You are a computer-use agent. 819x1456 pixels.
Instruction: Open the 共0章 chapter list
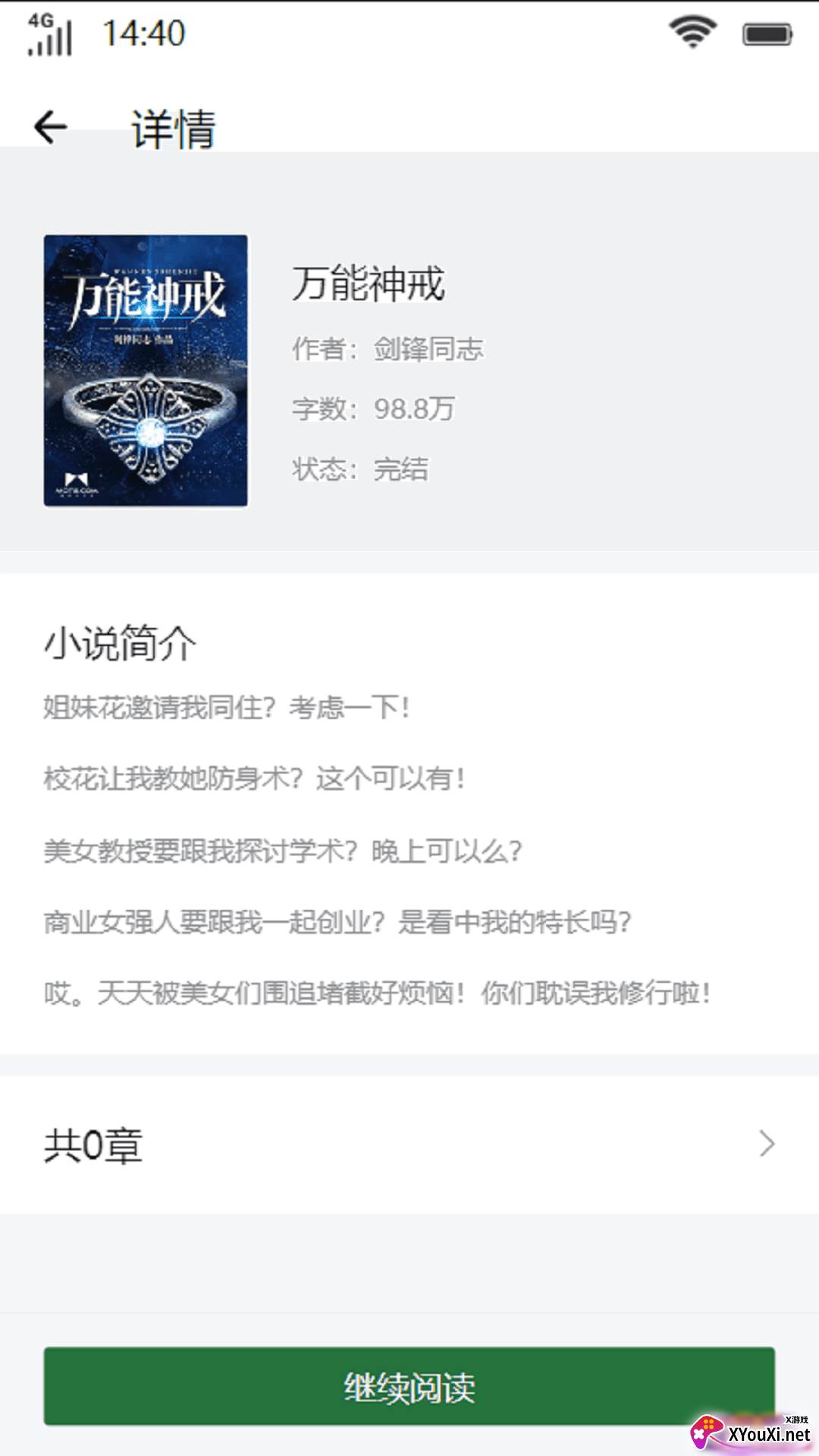[409, 1144]
